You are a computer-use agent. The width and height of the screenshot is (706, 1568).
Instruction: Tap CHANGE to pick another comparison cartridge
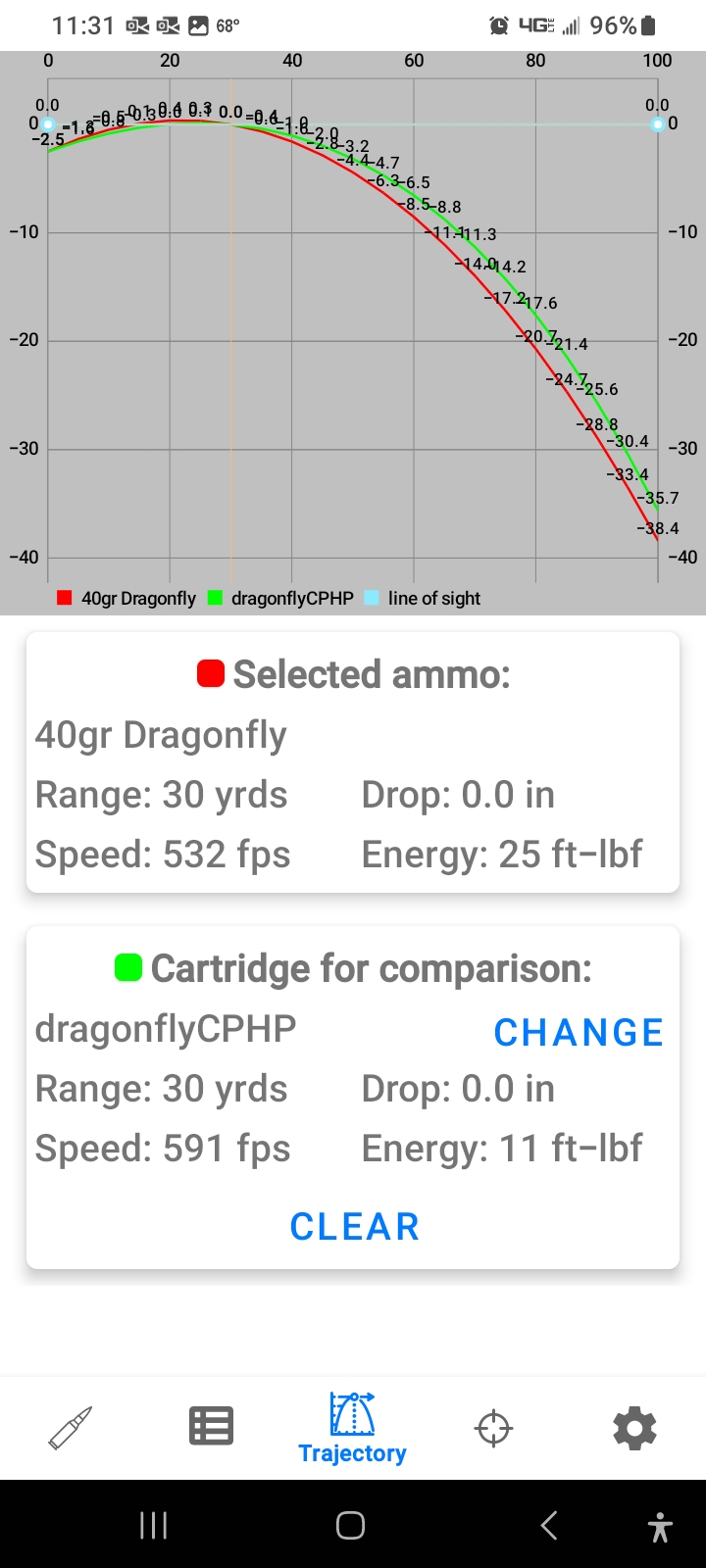coord(579,1032)
